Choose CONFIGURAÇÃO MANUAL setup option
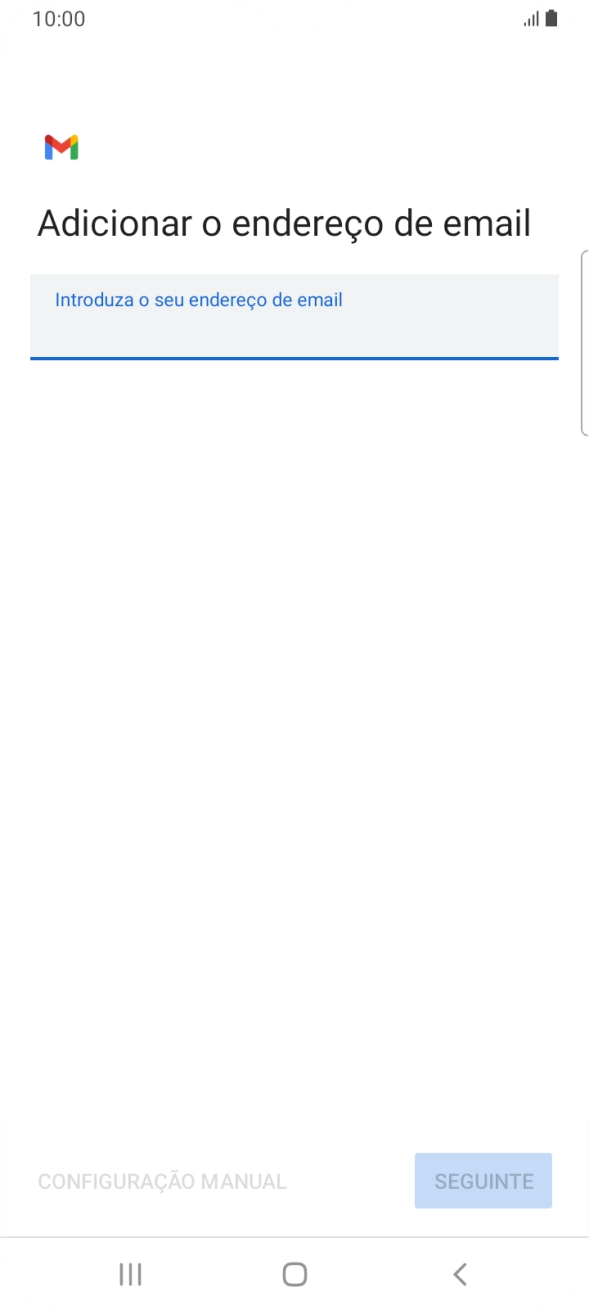This screenshot has width=589, height=1310. pyautogui.click(x=162, y=1182)
